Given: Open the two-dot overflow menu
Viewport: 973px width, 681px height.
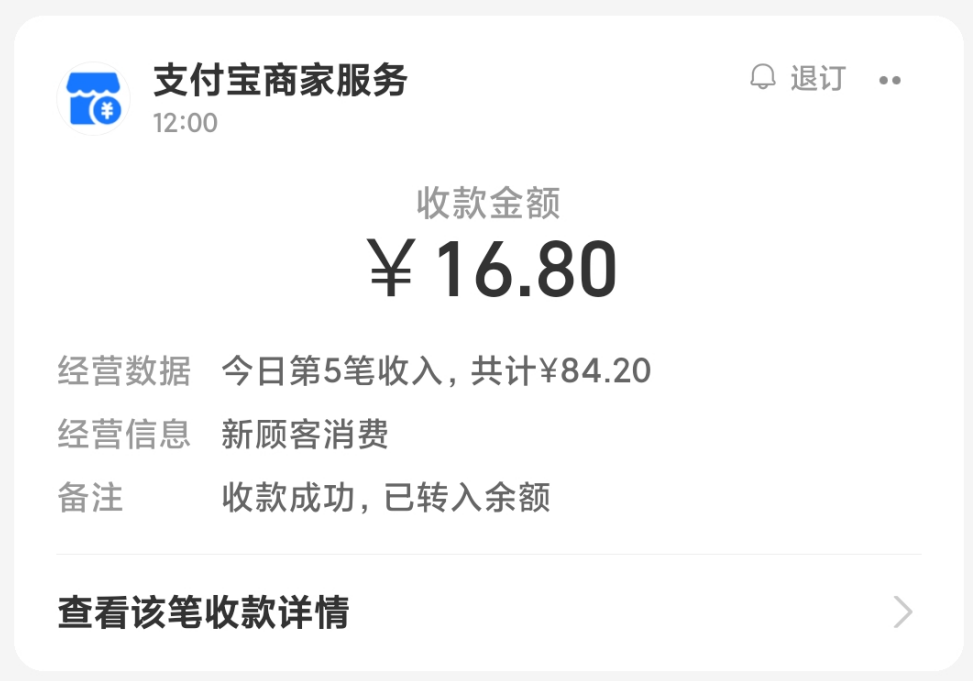Looking at the screenshot, I should point(890,80).
